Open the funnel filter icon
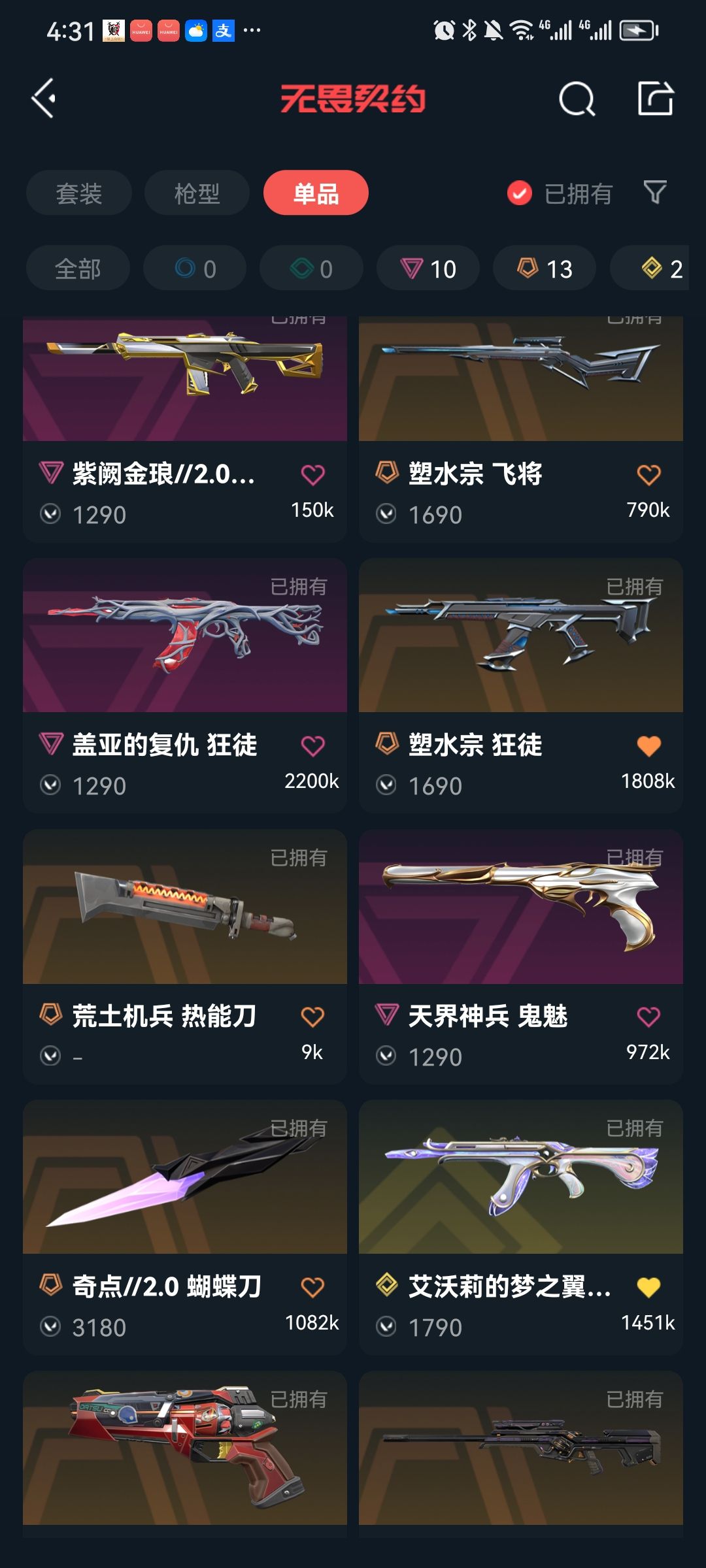 (x=655, y=192)
